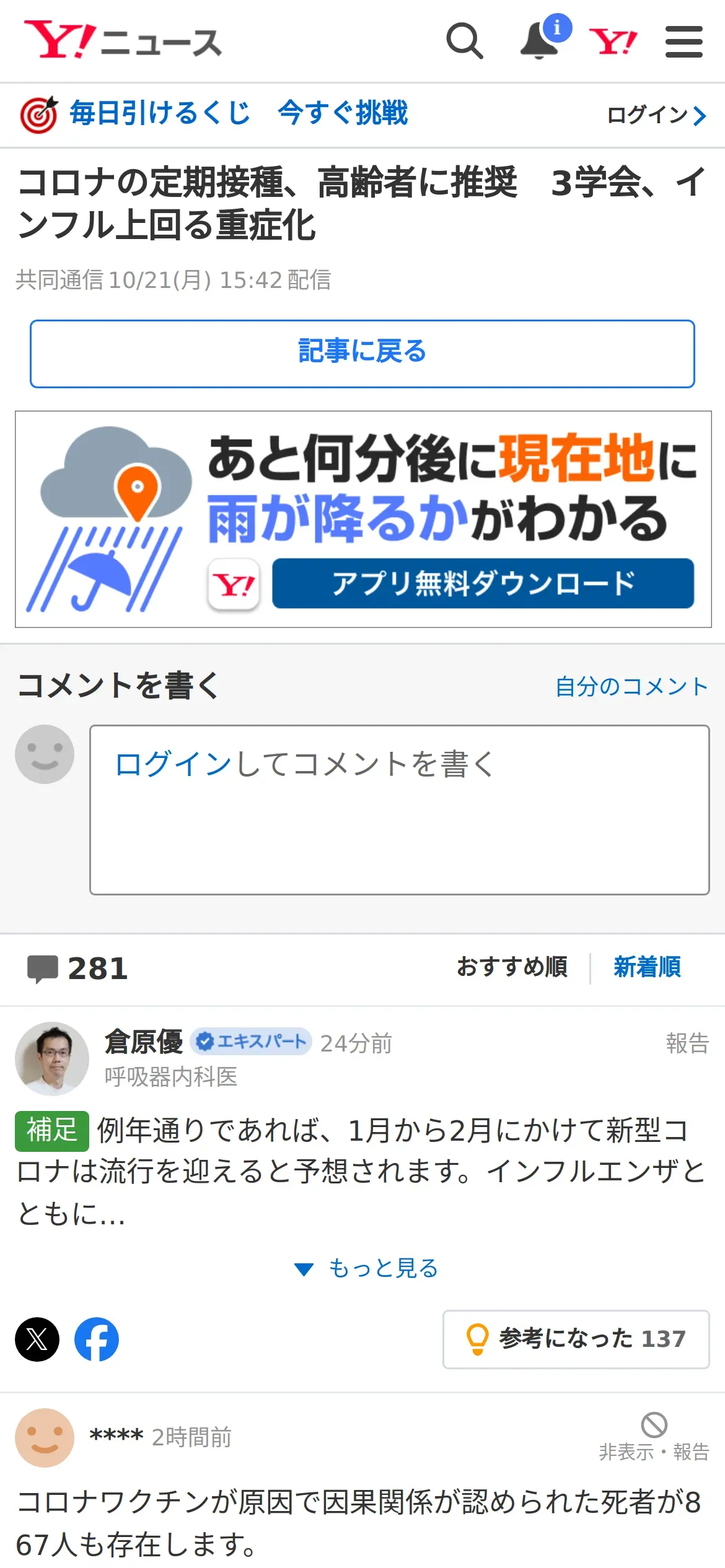Tap ログイン at the top
The height and width of the screenshot is (1568, 725).
point(656,115)
